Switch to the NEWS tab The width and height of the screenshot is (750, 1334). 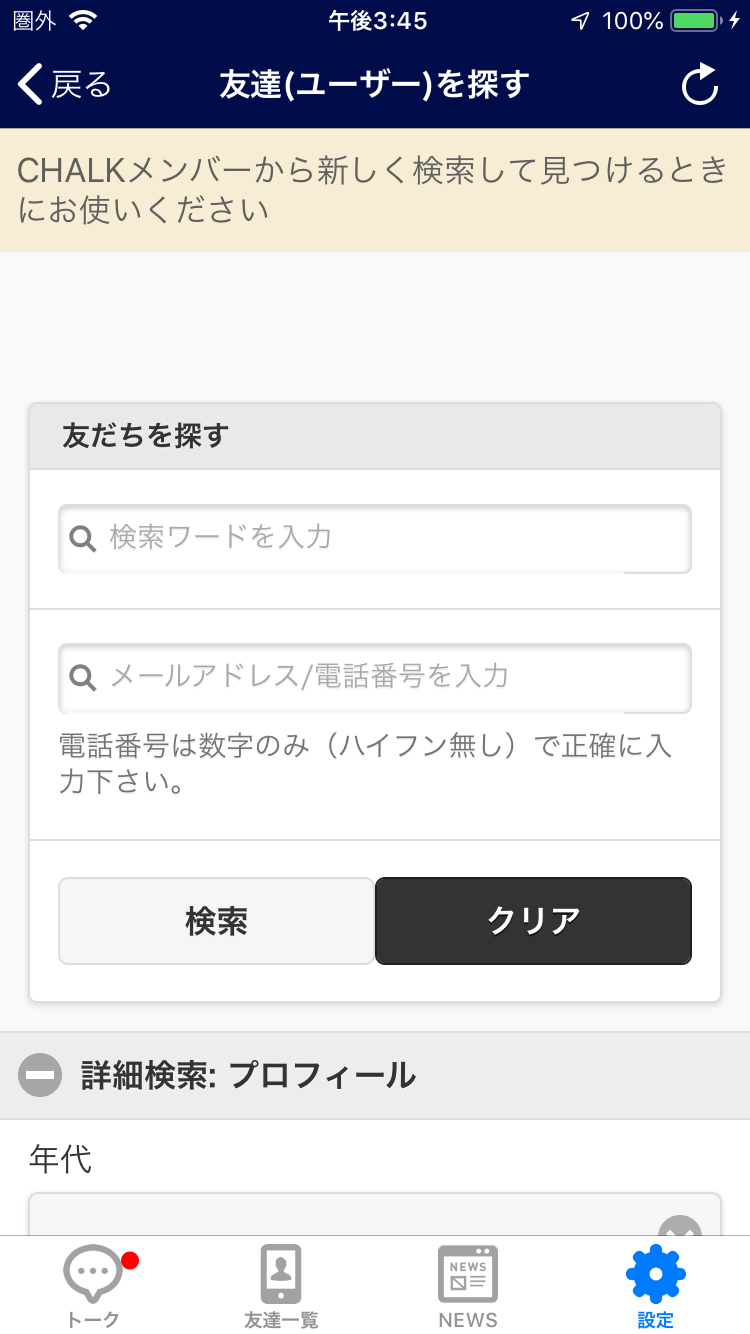468,1286
